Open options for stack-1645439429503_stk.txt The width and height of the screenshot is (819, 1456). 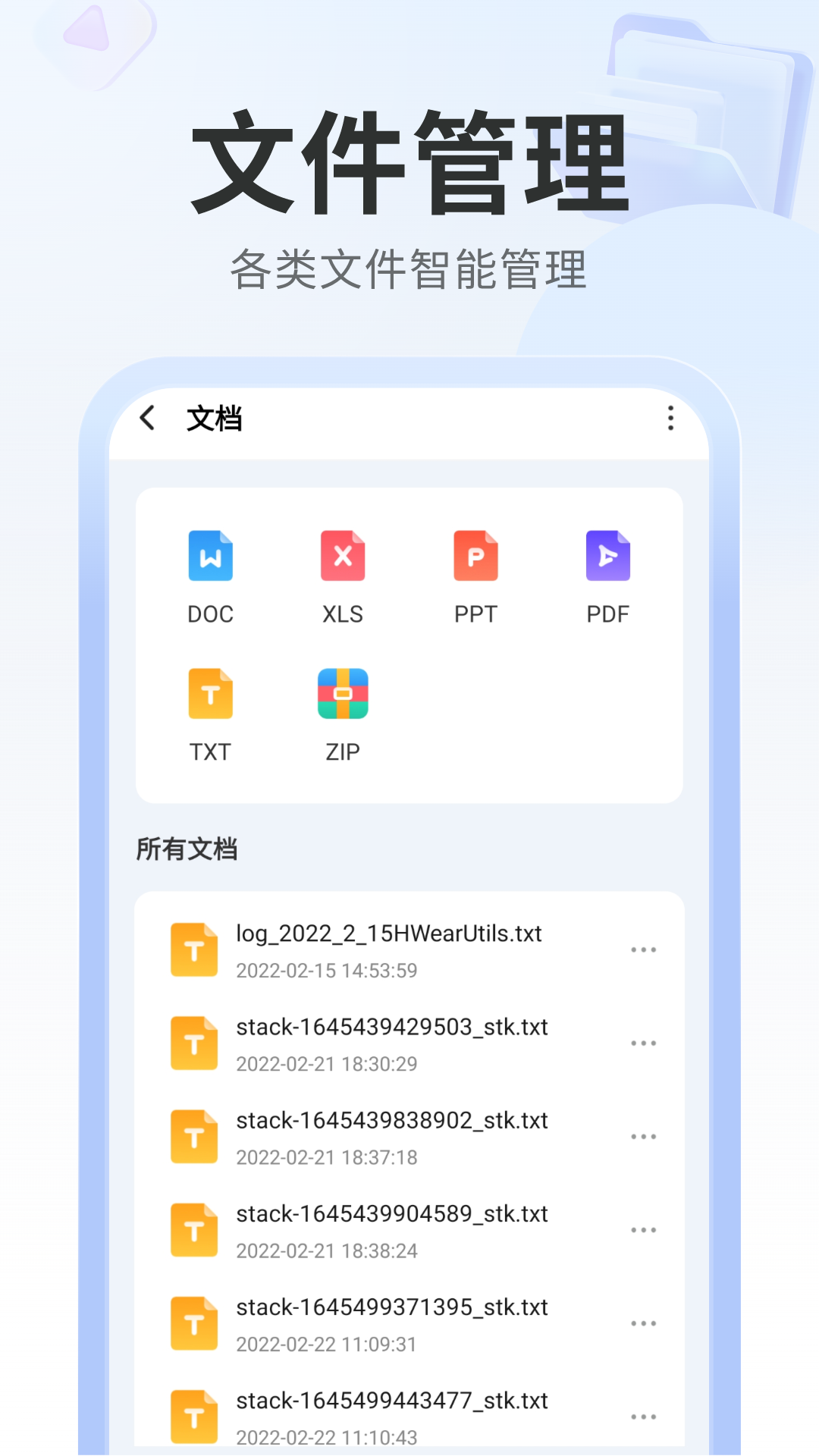(x=644, y=1043)
